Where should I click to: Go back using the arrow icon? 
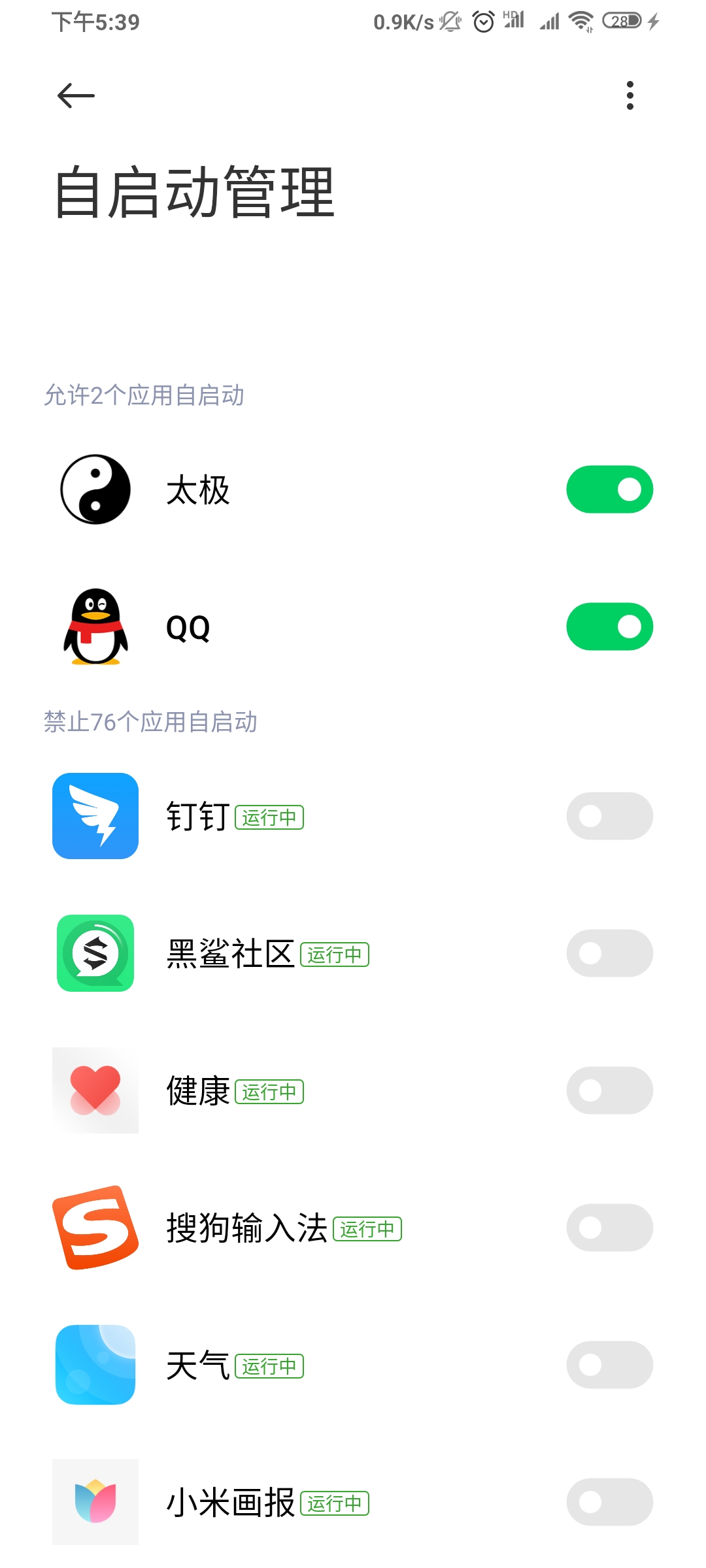point(76,96)
